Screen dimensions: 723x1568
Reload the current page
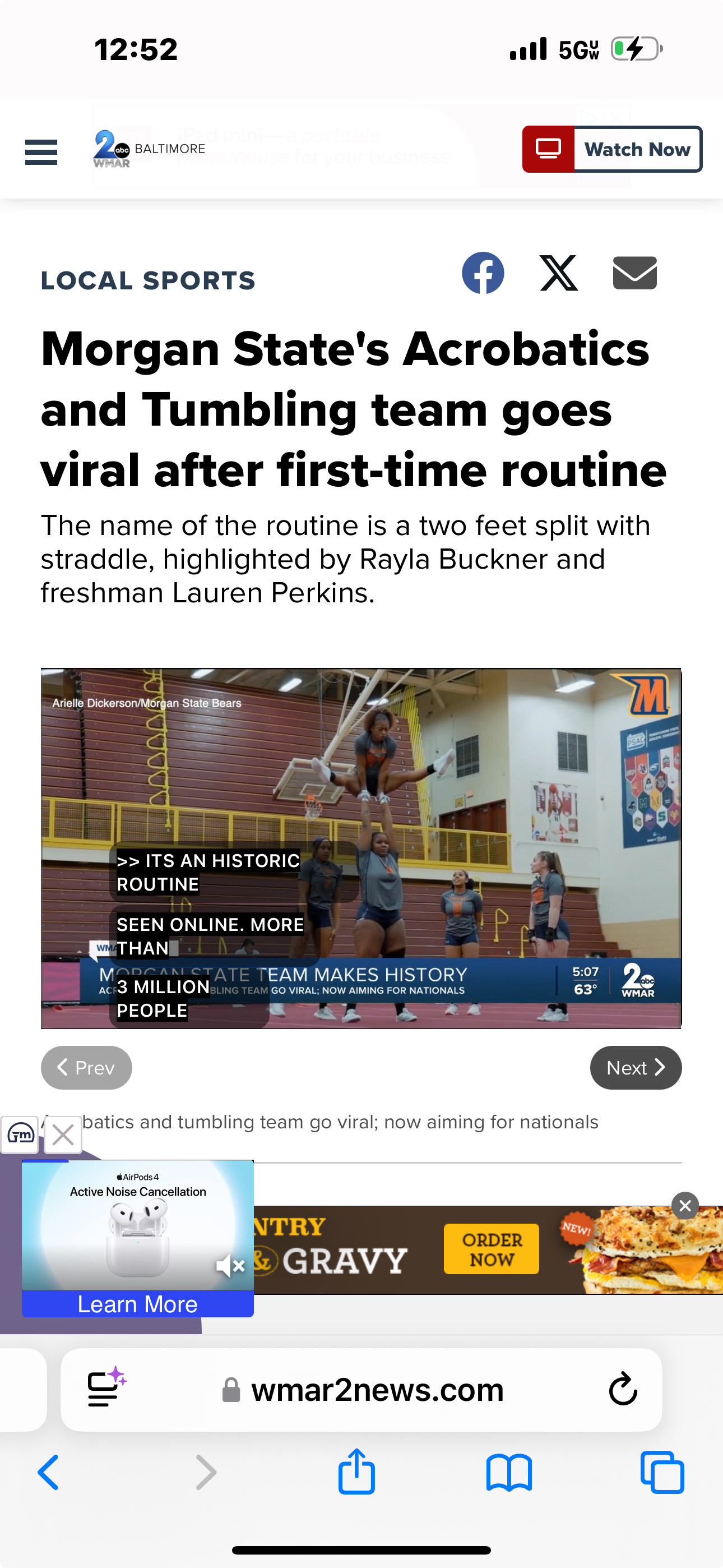(623, 1389)
